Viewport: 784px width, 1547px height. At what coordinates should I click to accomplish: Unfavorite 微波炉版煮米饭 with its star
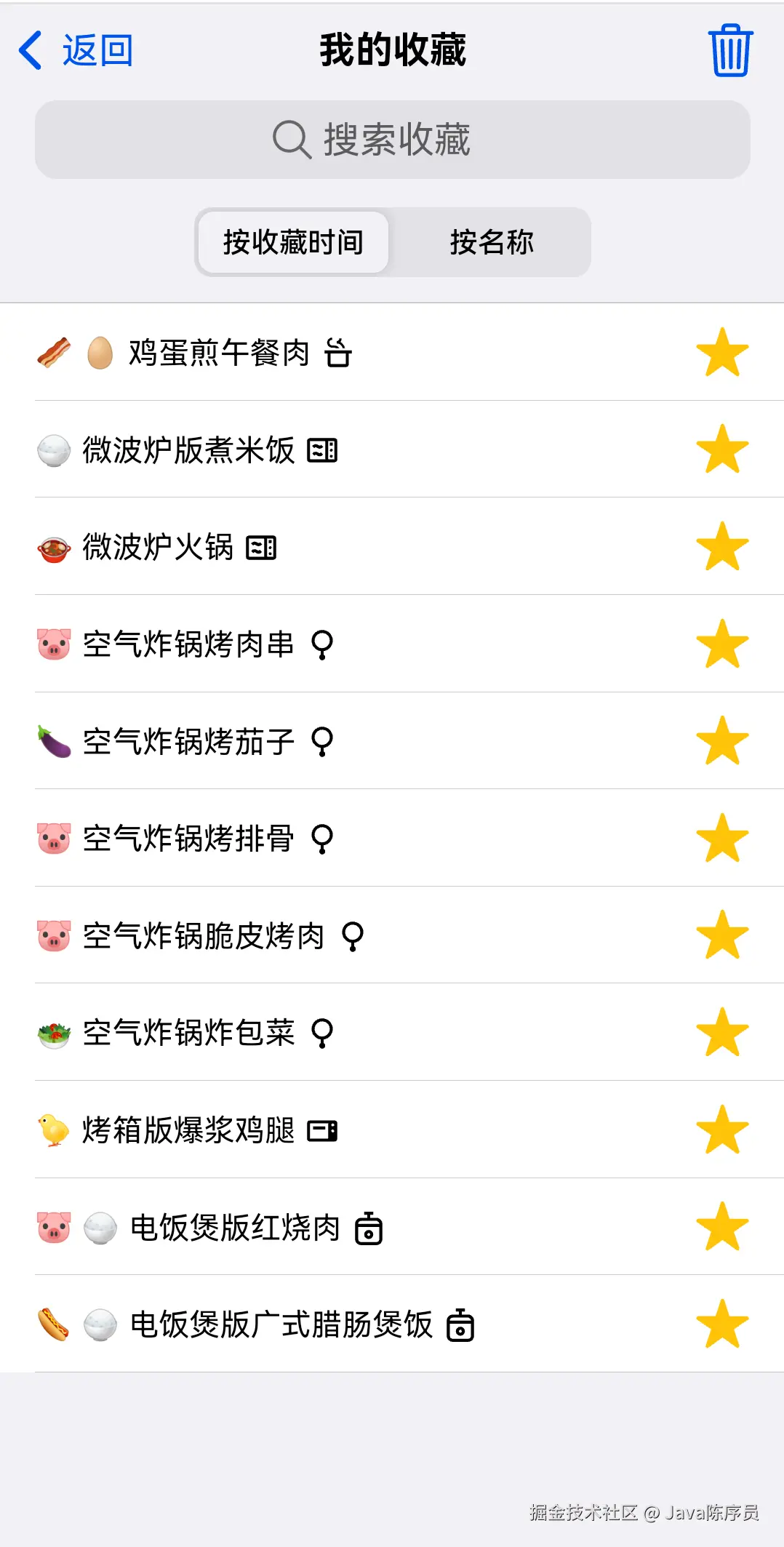[722, 449]
